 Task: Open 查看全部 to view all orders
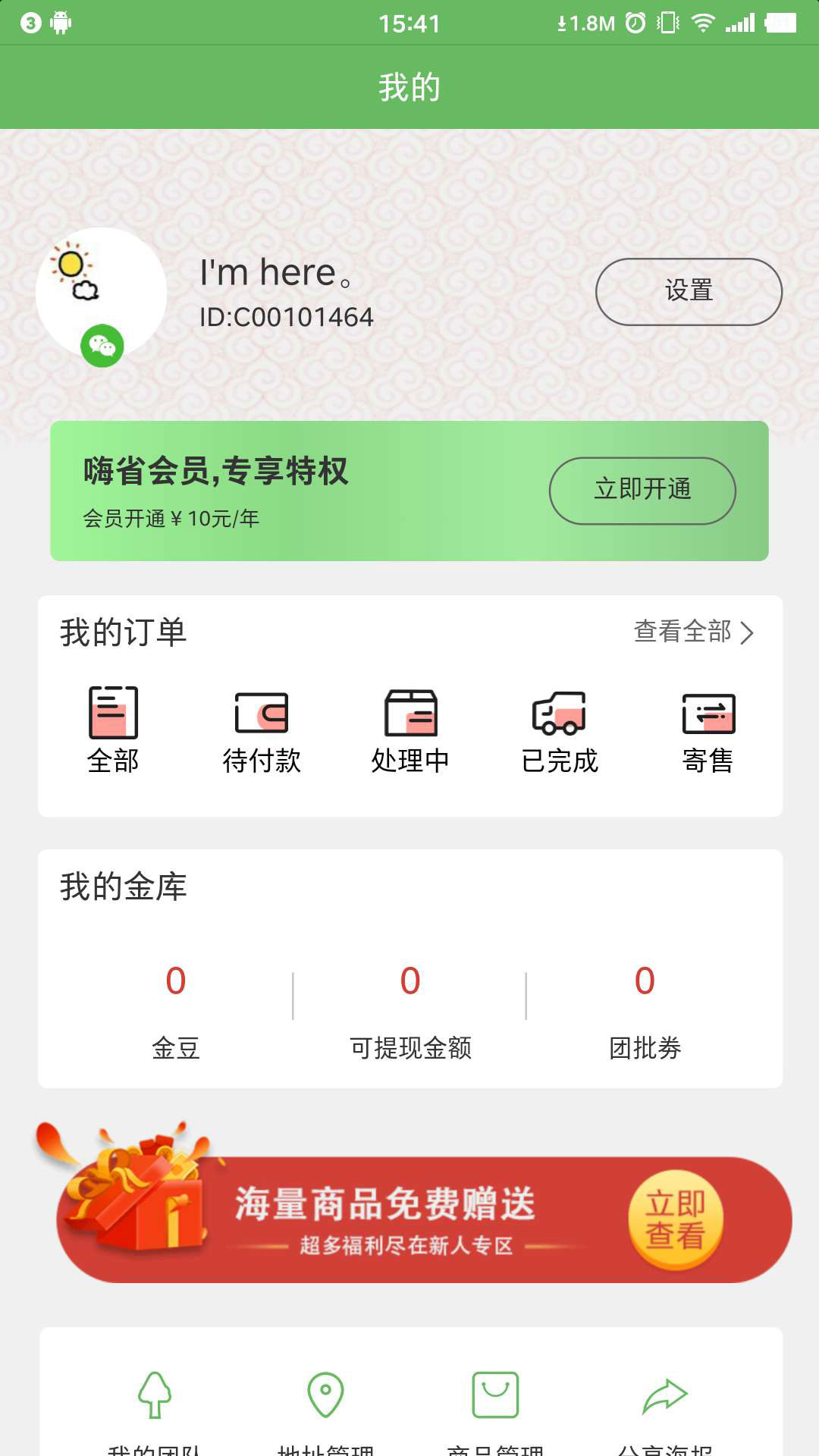(x=694, y=632)
